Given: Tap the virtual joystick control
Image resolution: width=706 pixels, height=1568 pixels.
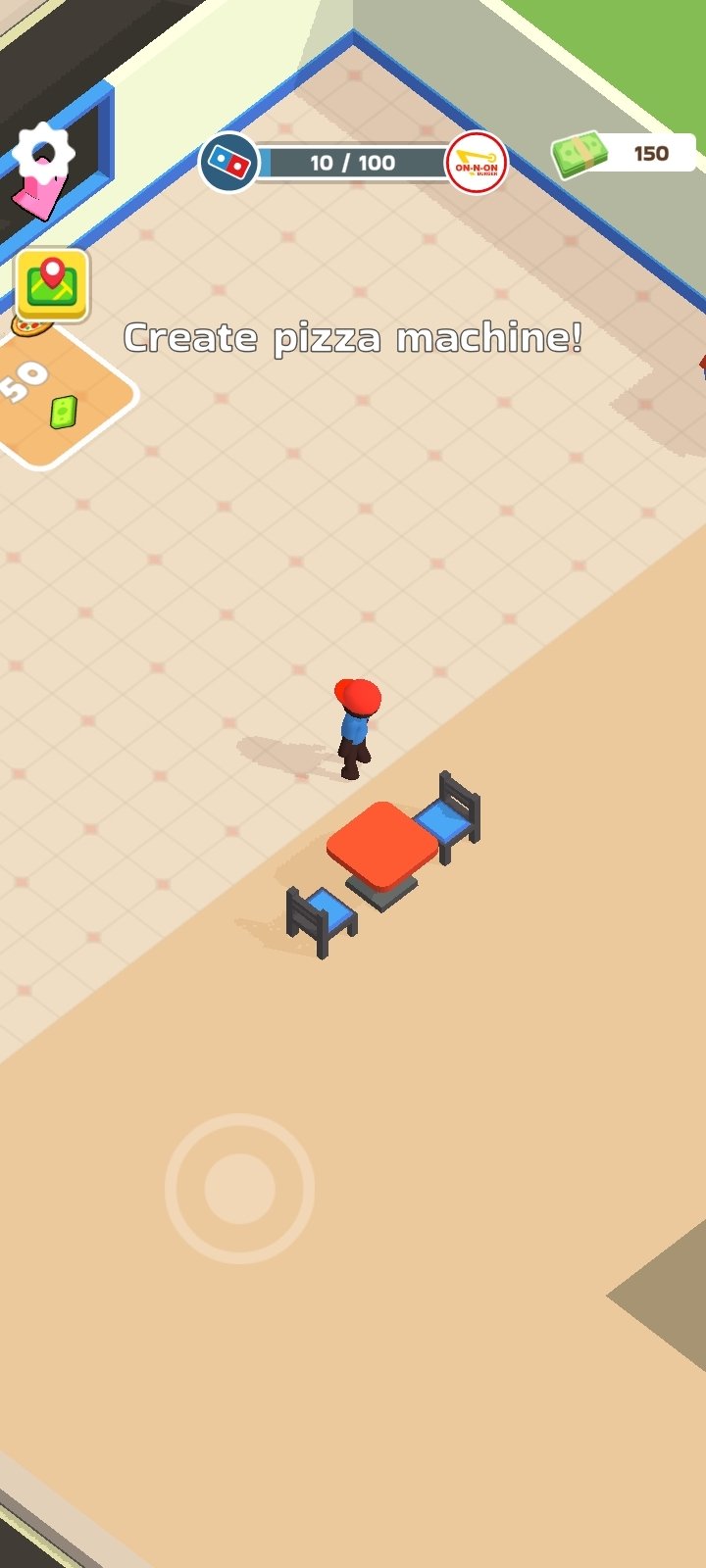Looking at the screenshot, I should 239,1188.
